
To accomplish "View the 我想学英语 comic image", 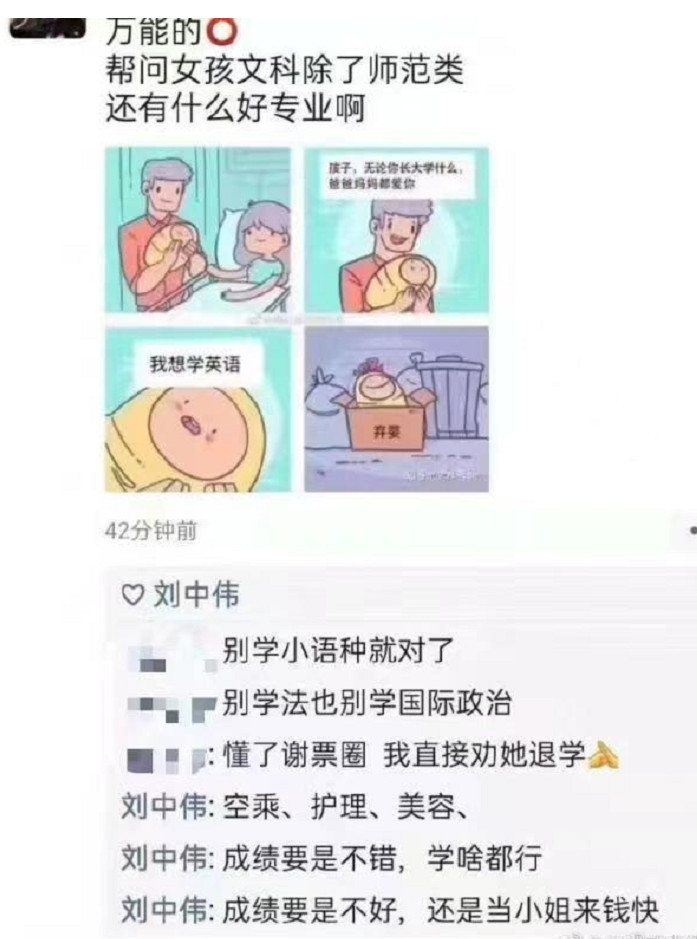I will click(198, 409).
